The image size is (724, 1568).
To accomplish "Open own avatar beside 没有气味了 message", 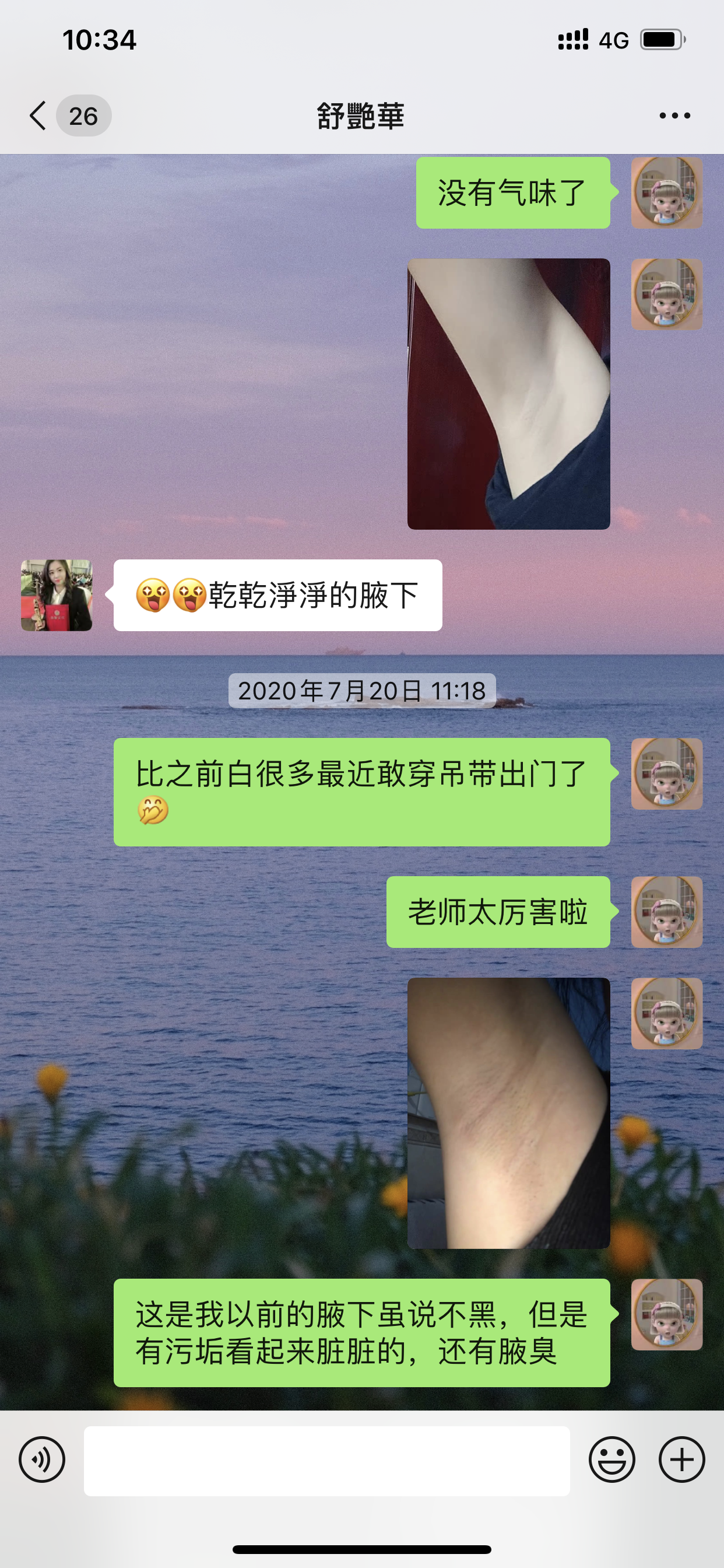I will [x=666, y=193].
